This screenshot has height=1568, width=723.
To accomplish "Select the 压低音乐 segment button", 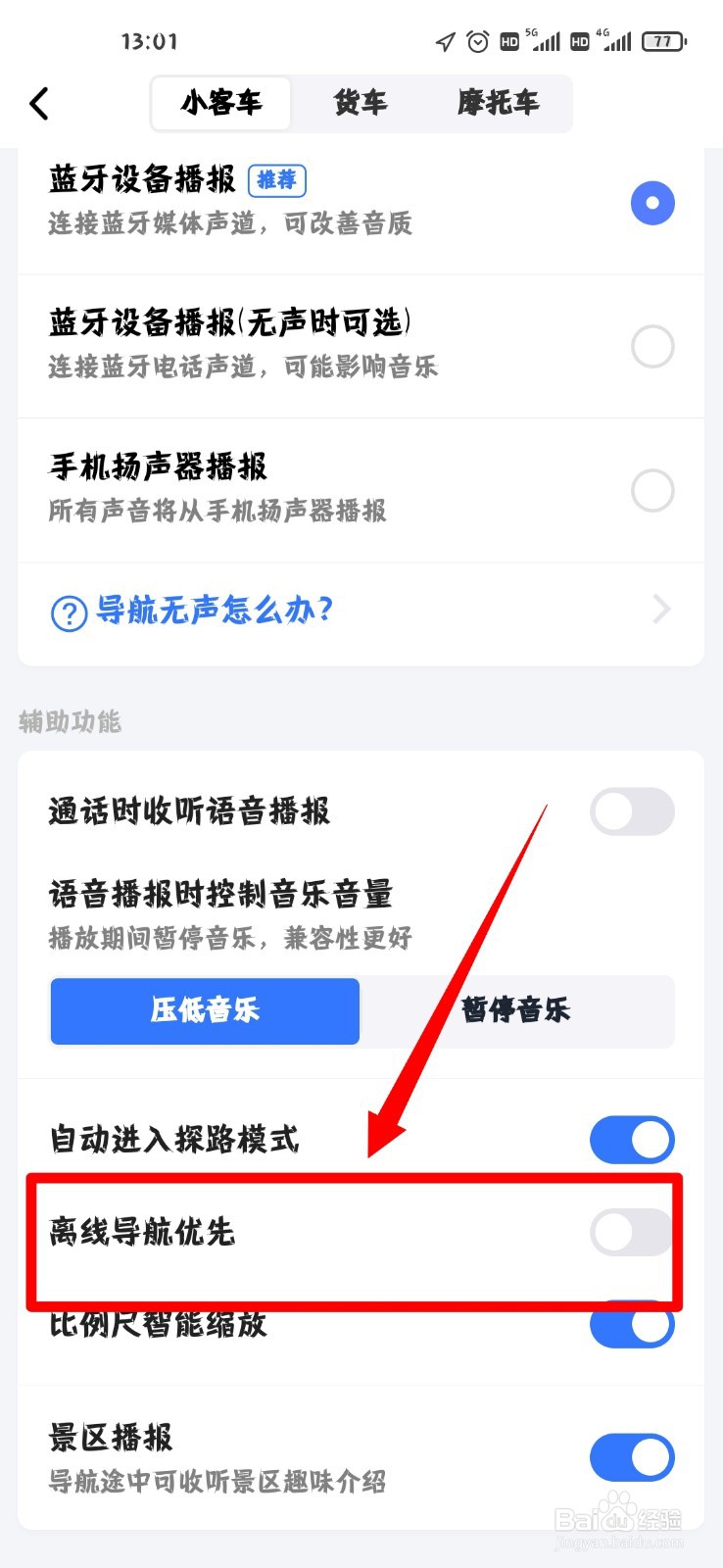I will point(205,1011).
